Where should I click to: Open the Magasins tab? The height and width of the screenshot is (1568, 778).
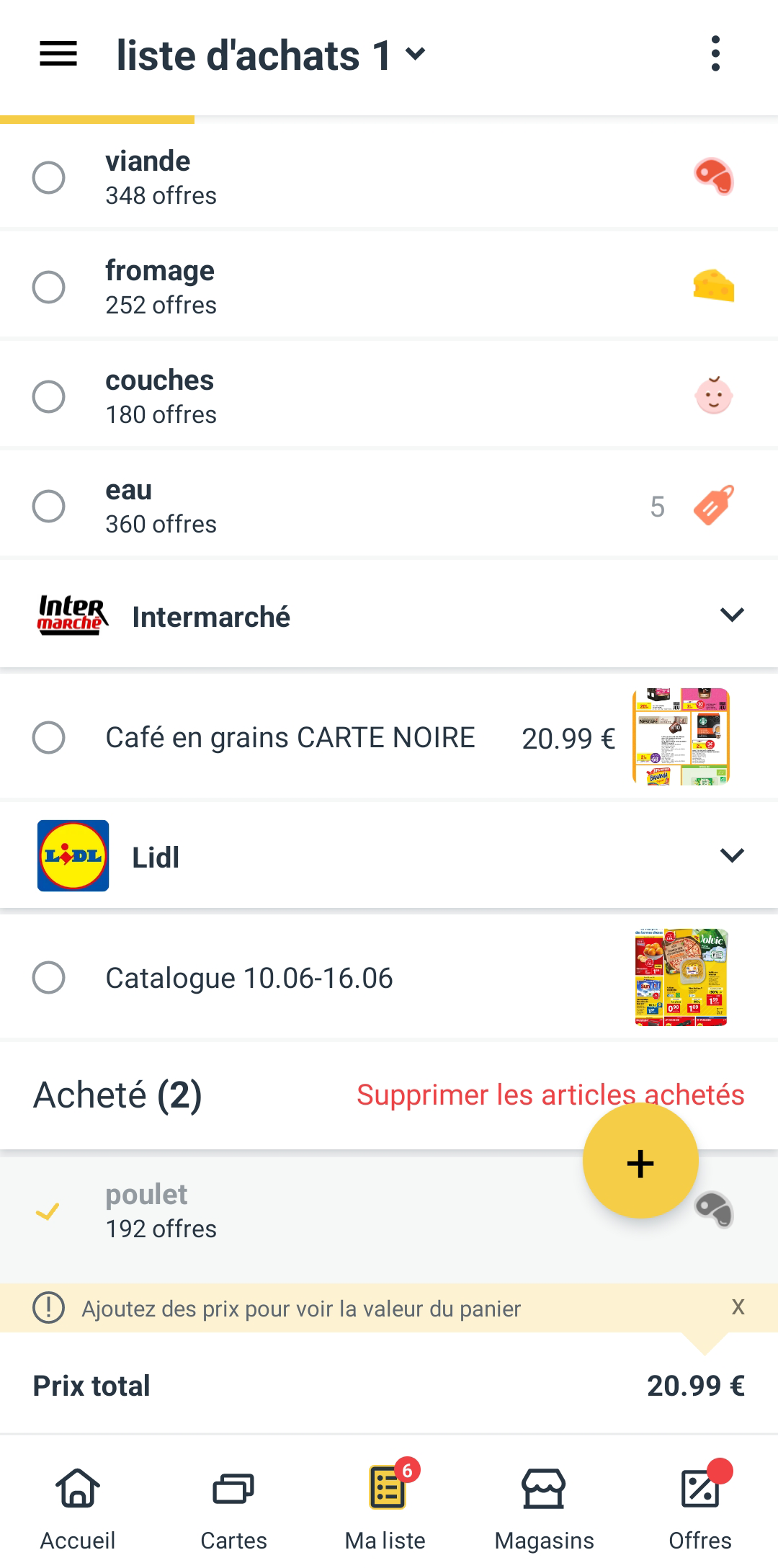point(544,1507)
